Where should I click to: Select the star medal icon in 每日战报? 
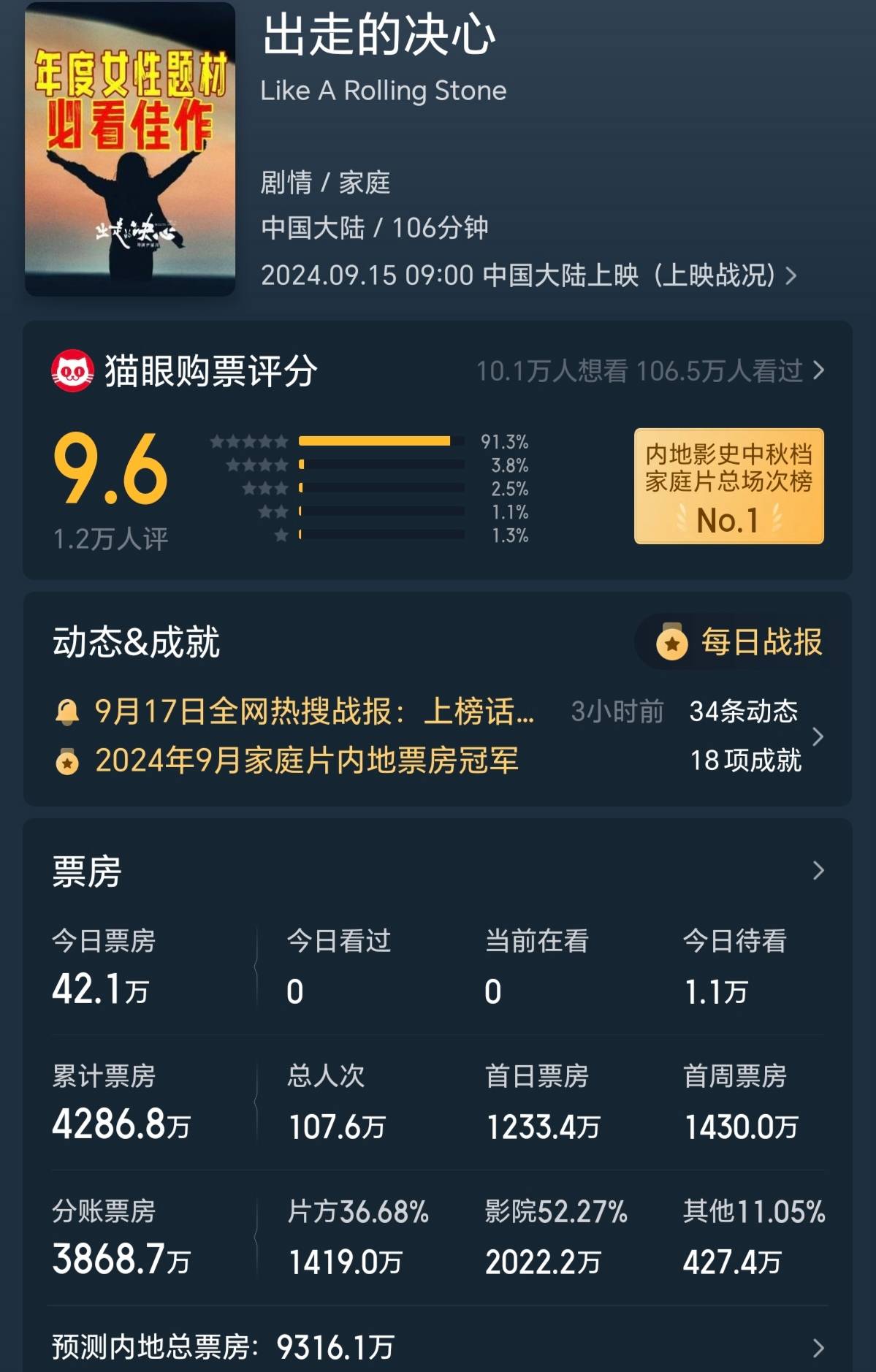671,644
